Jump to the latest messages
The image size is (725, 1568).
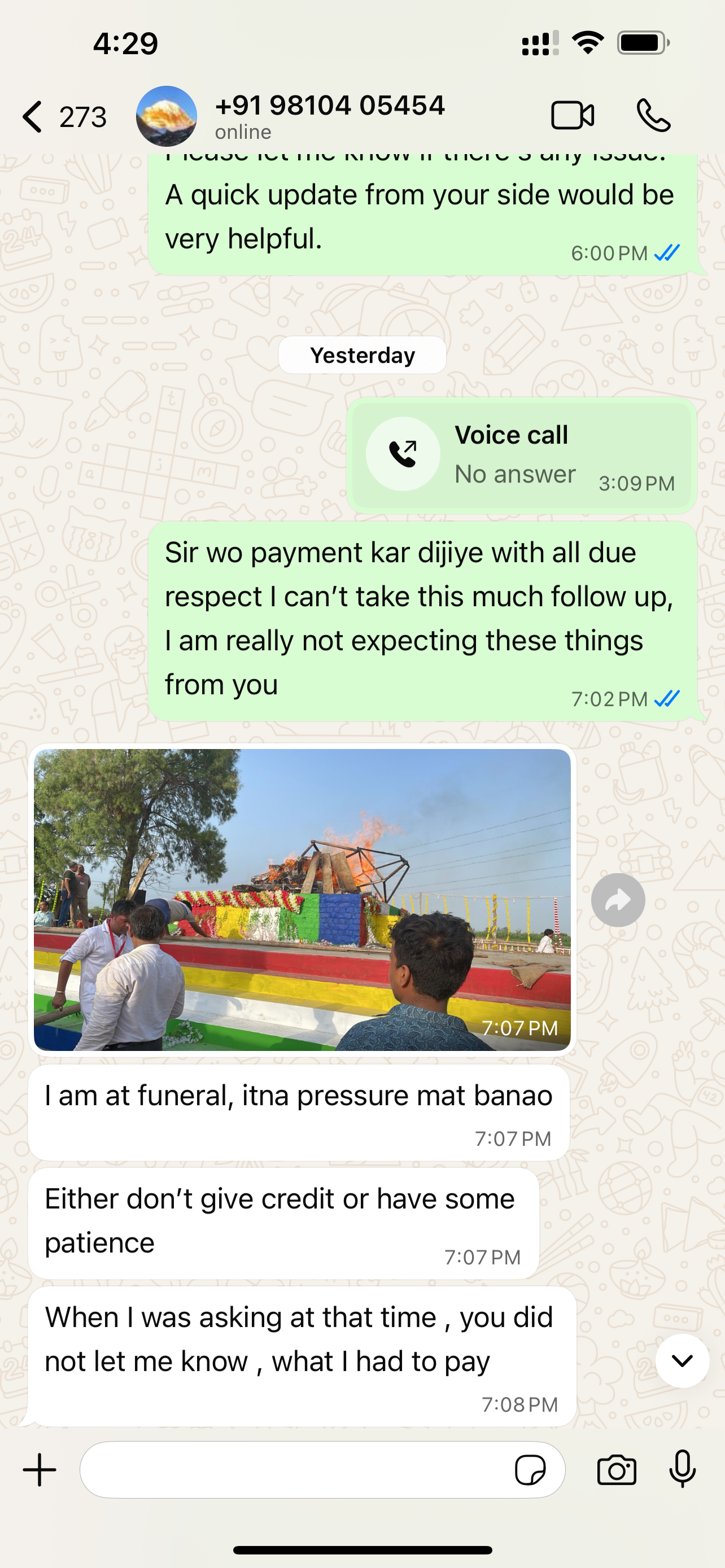tap(682, 1360)
